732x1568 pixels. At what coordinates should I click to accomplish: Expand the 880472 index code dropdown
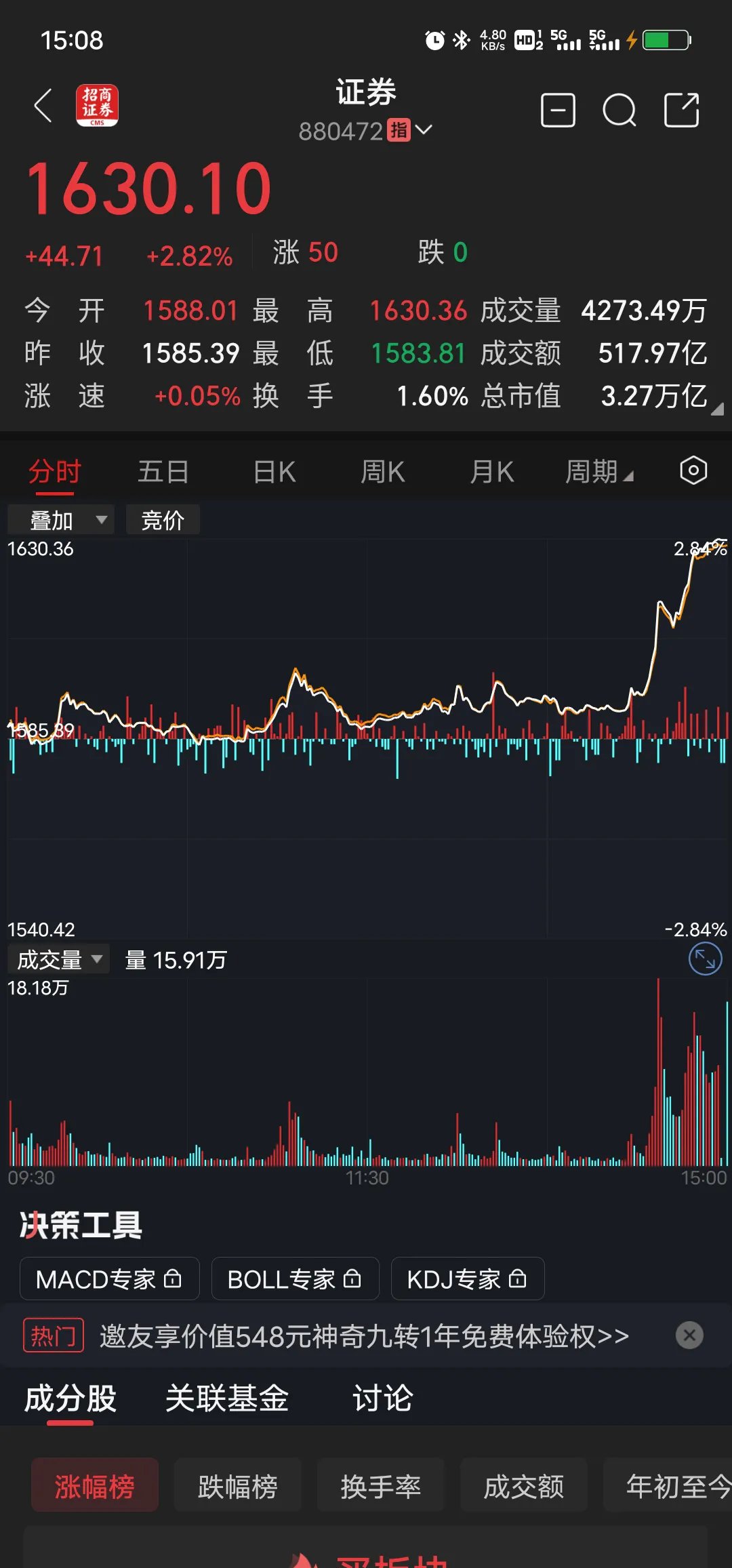tap(424, 130)
